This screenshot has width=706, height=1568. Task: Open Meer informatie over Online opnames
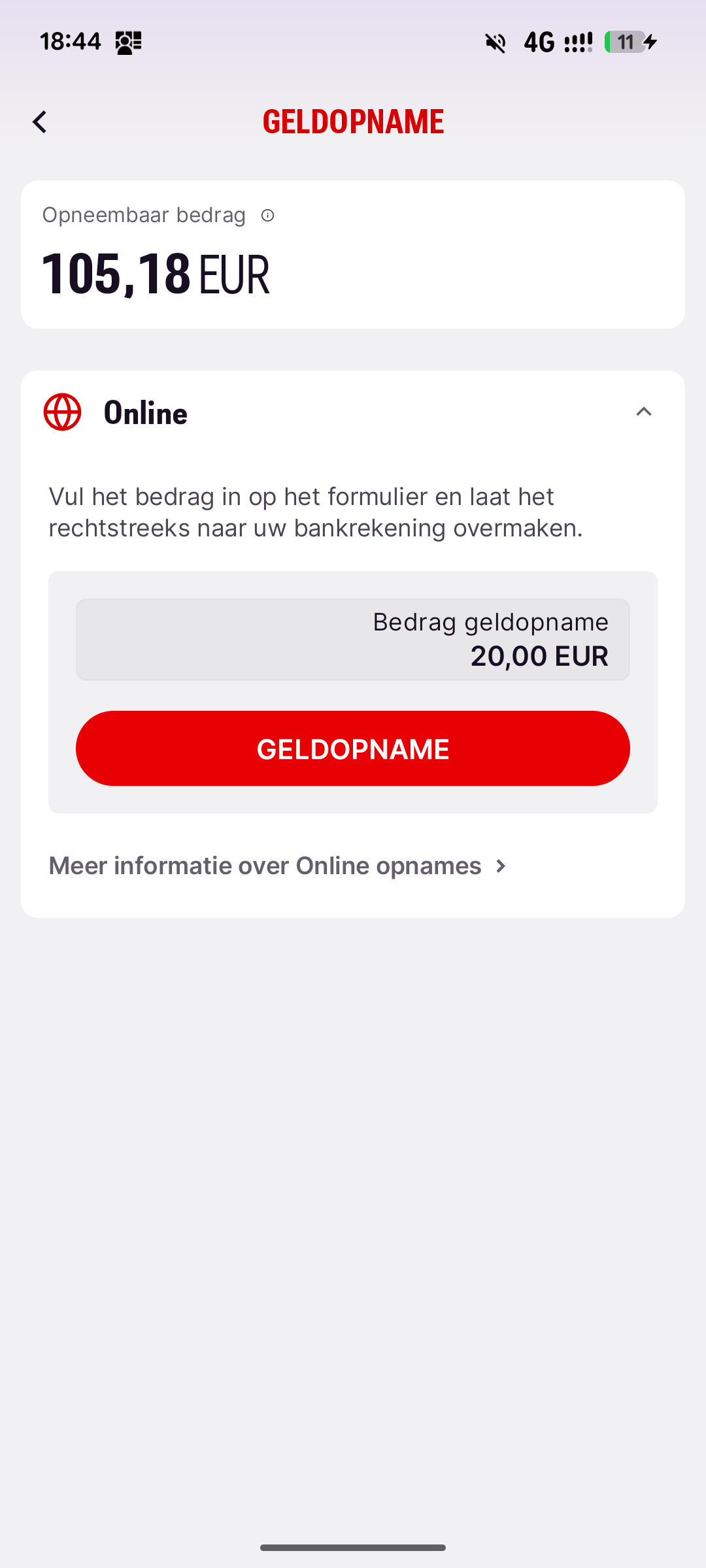278,866
